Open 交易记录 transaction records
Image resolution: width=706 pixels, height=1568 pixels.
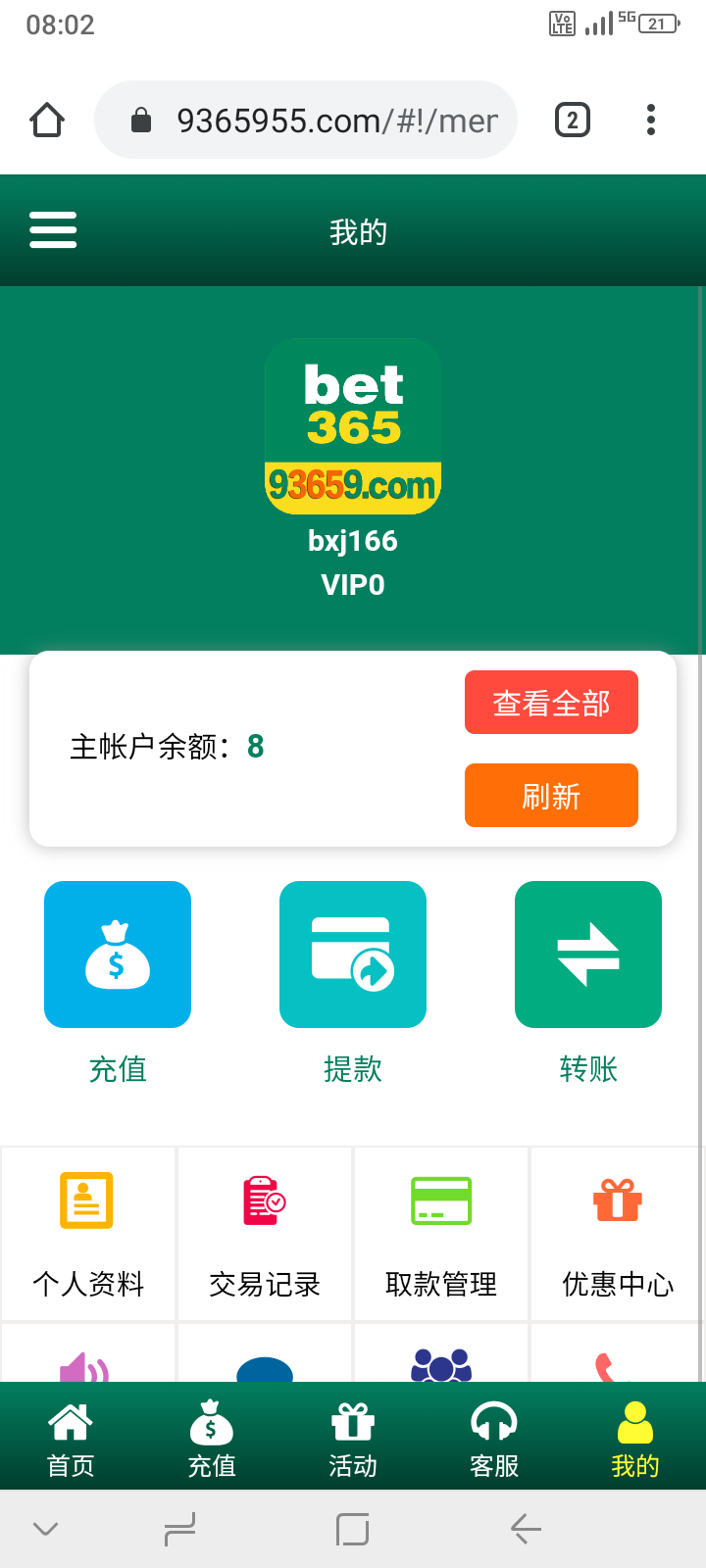[x=265, y=1233]
